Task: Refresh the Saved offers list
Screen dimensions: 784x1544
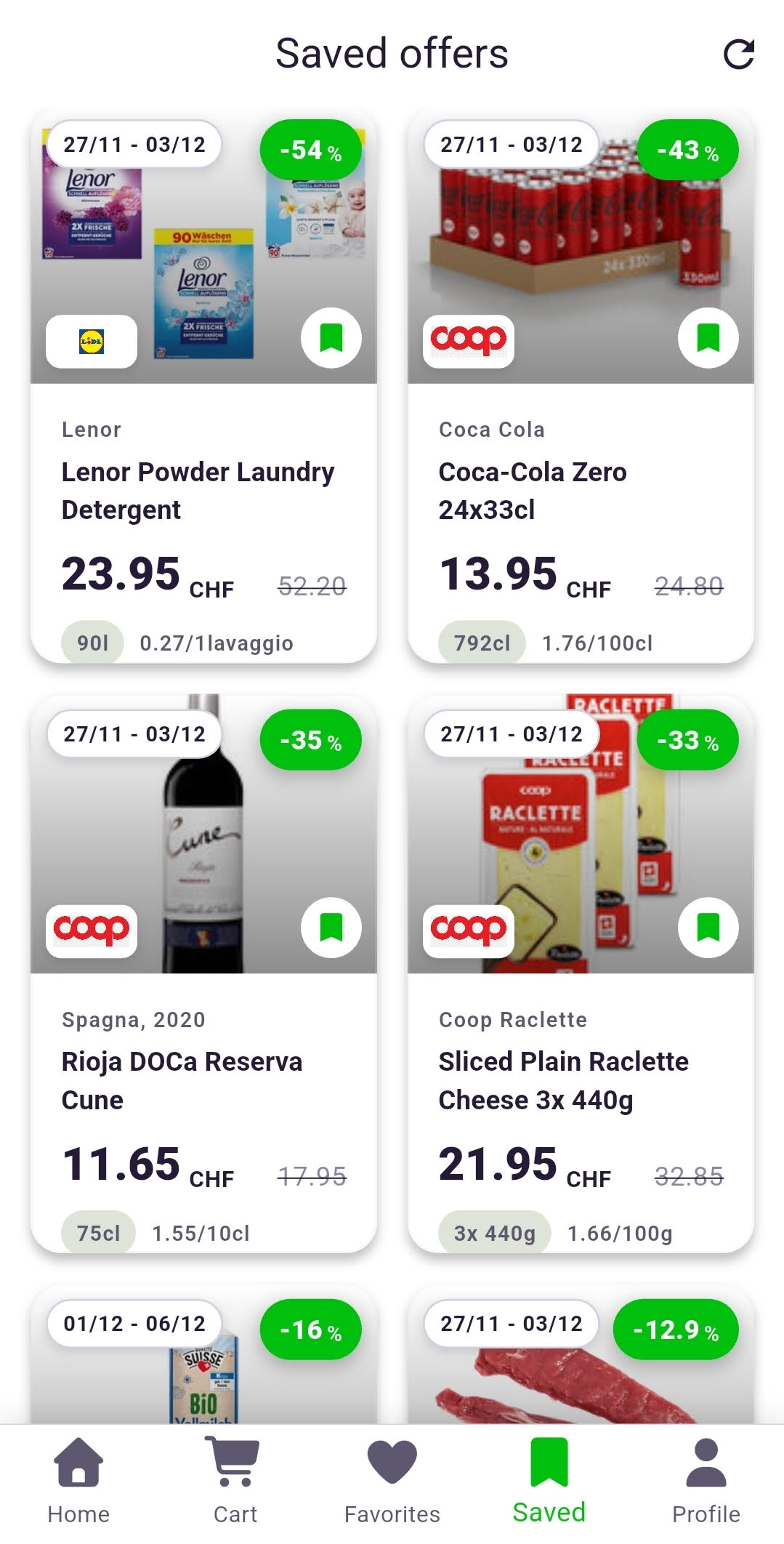Action: pyautogui.click(x=739, y=54)
